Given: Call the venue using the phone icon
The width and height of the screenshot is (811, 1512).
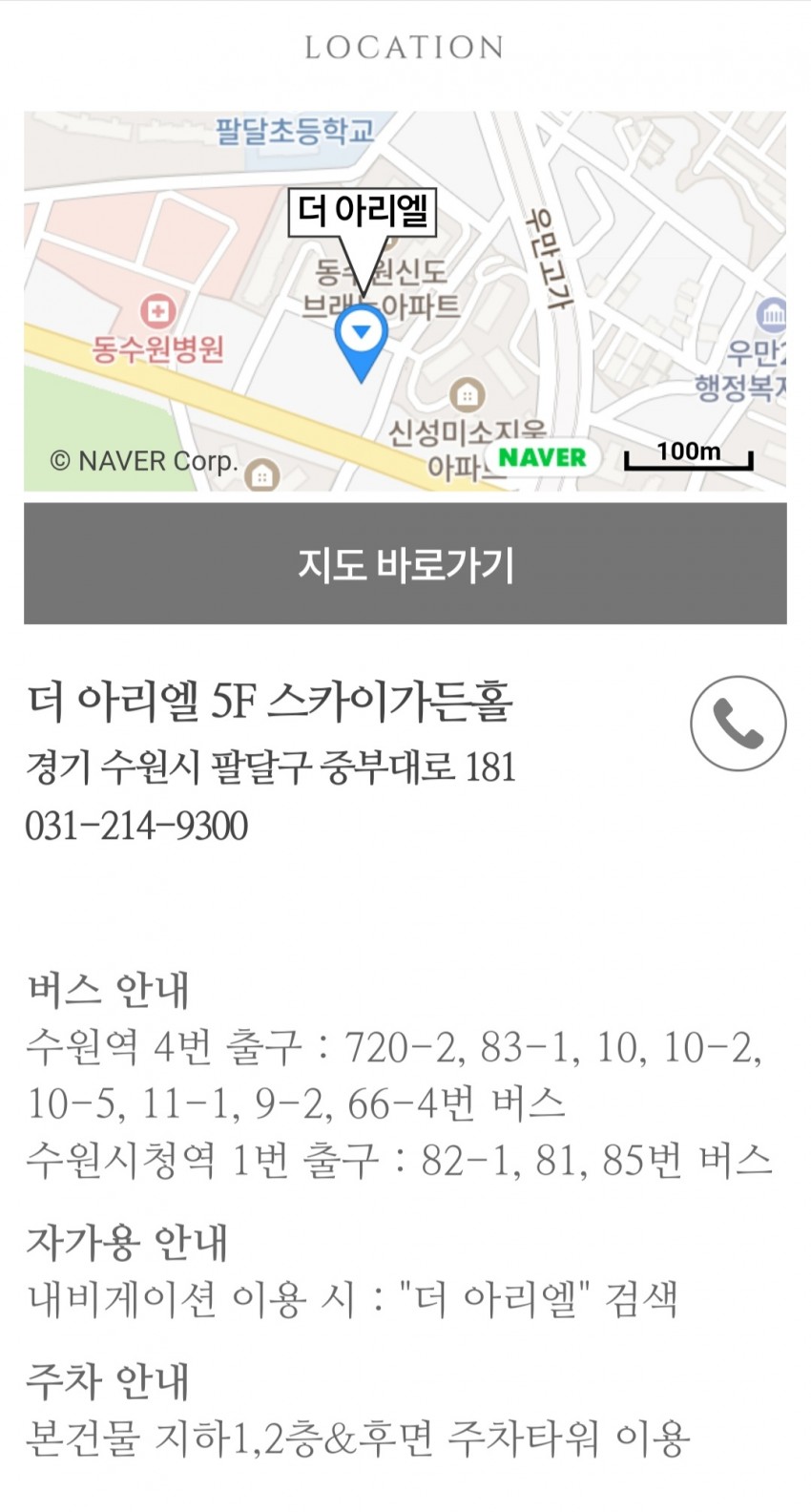Looking at the screenshot, I should point(738,724).
